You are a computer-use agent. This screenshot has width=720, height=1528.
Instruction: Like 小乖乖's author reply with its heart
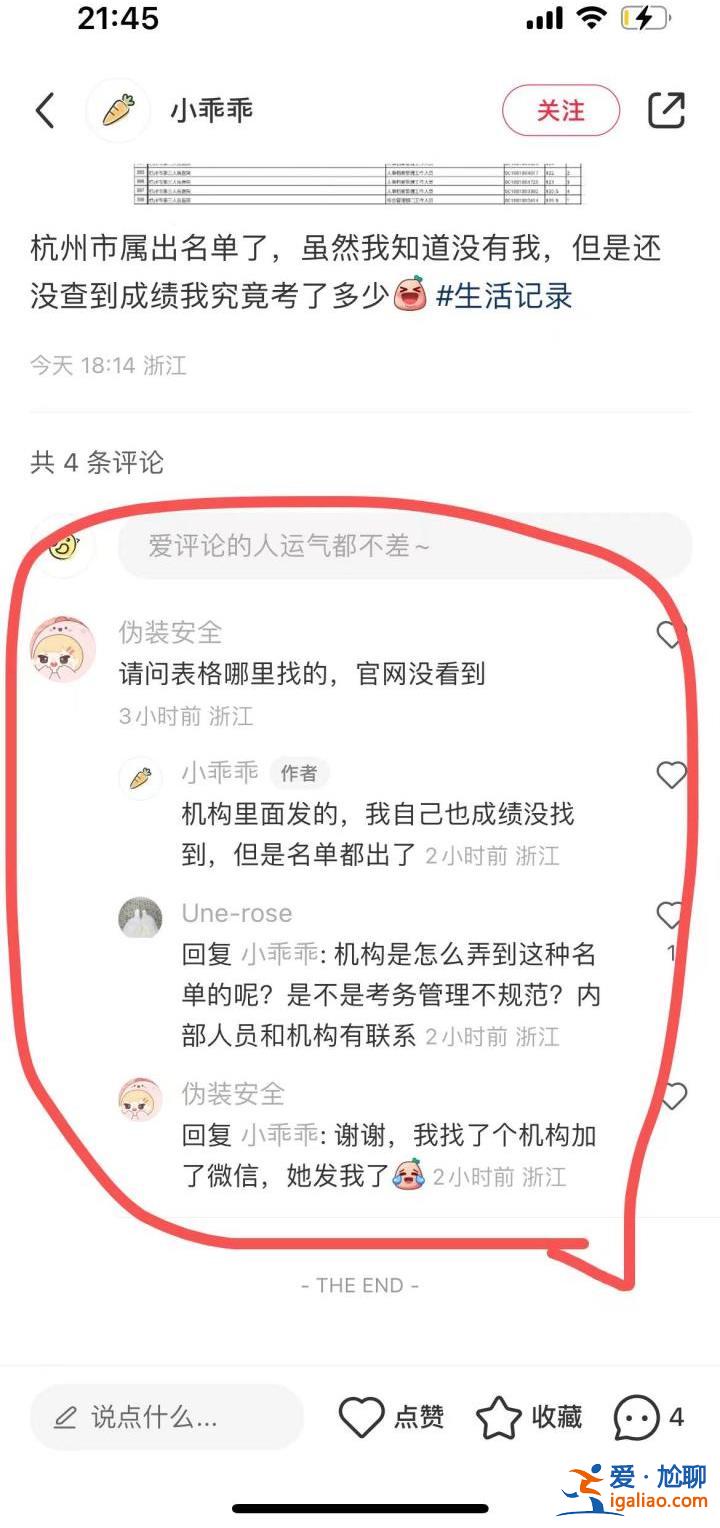pyautogui.click(x=672, y=774)
